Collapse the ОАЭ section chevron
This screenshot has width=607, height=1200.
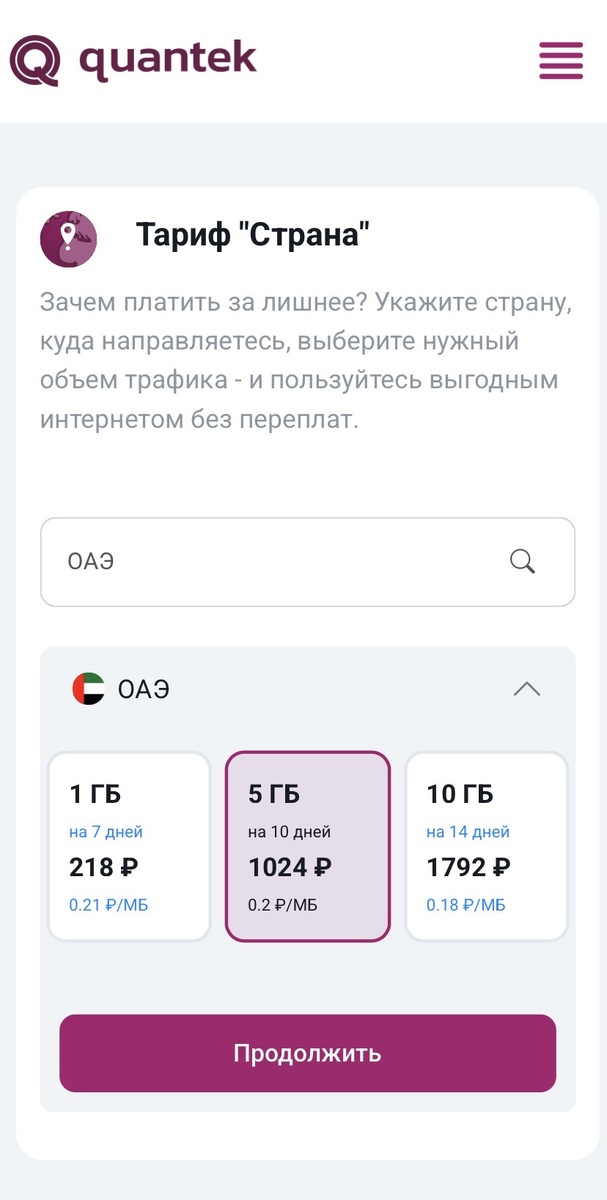(526, 689)
